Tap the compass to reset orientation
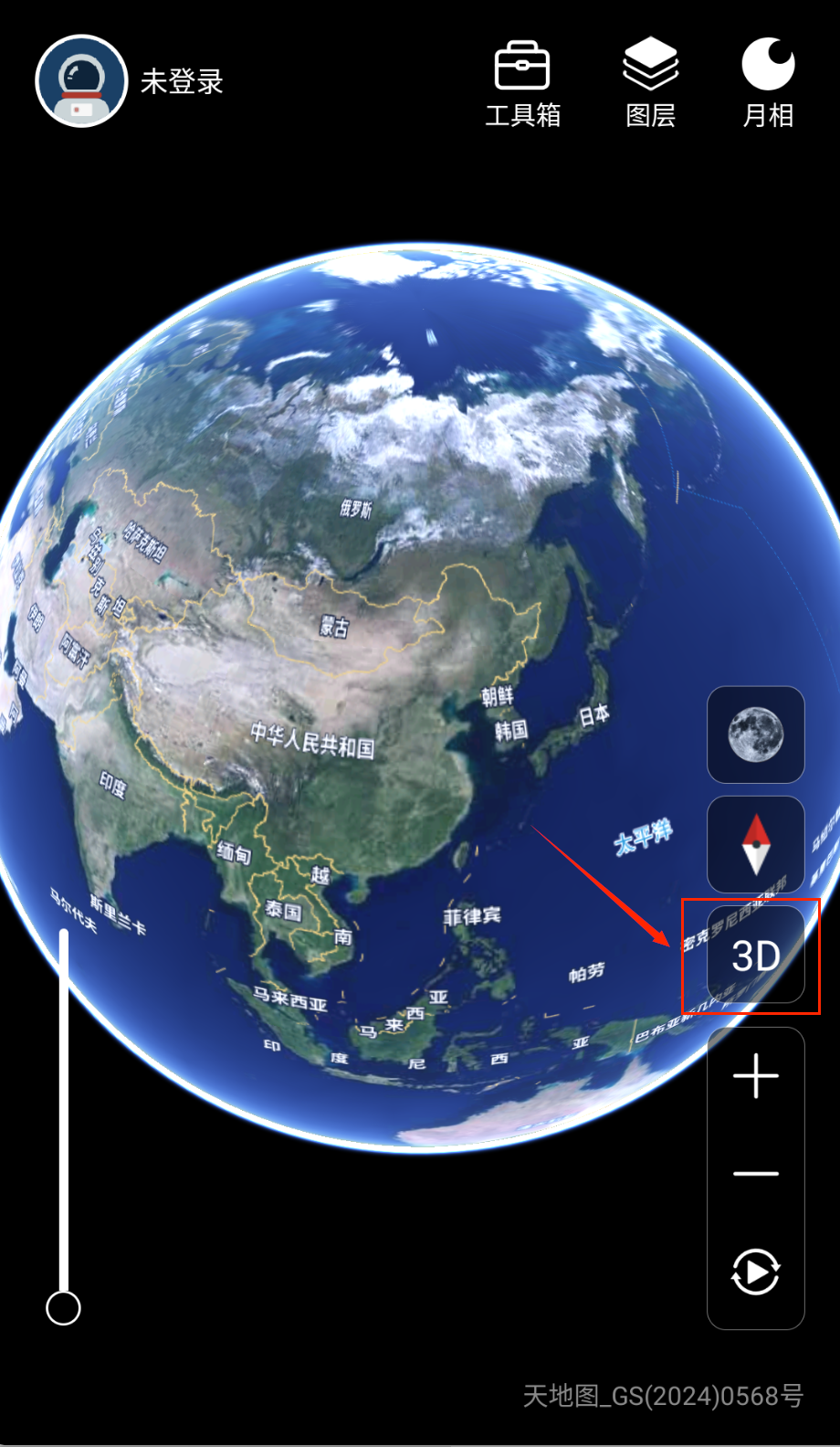Viewport: 840px width, 1447px height. coord(755,844)
